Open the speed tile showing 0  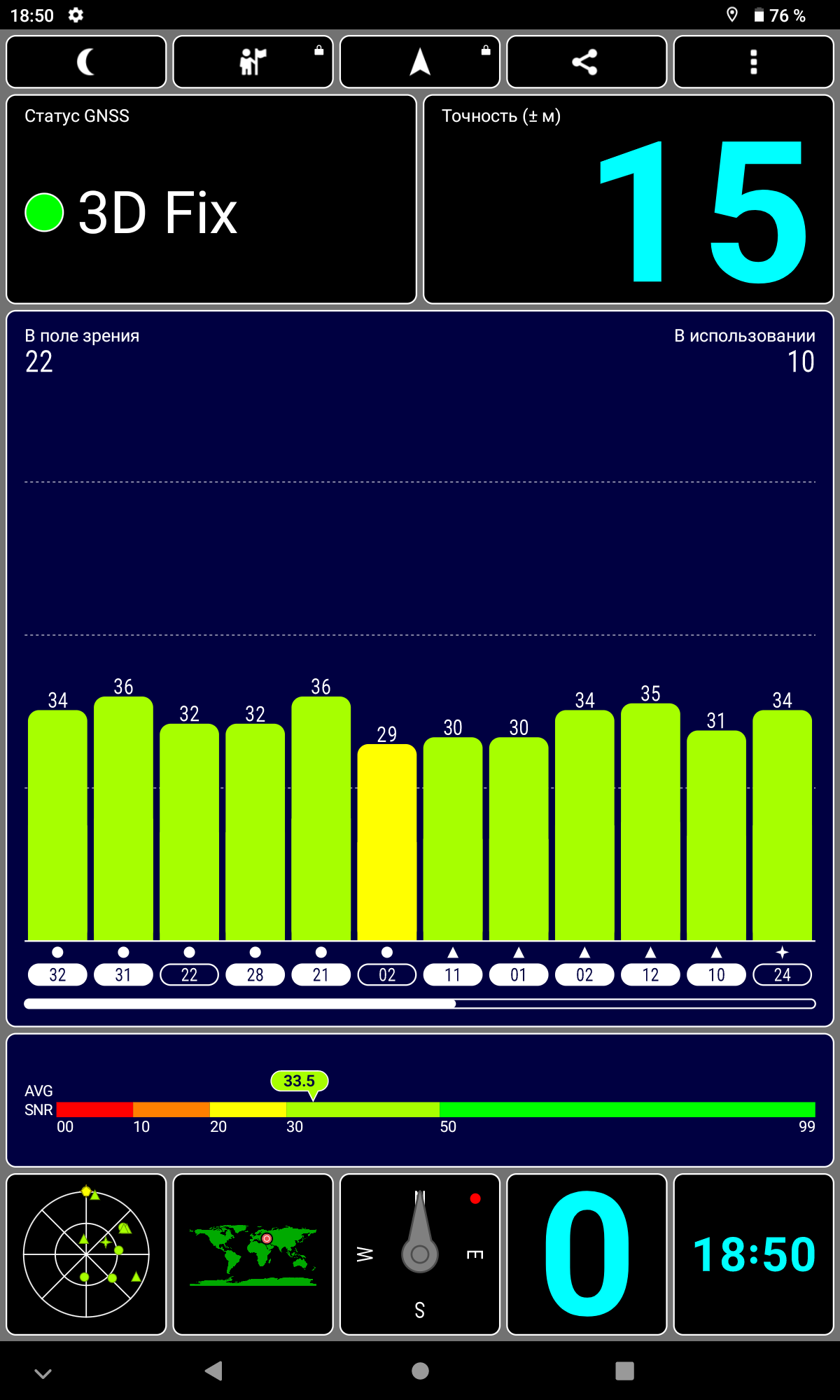587,1254
